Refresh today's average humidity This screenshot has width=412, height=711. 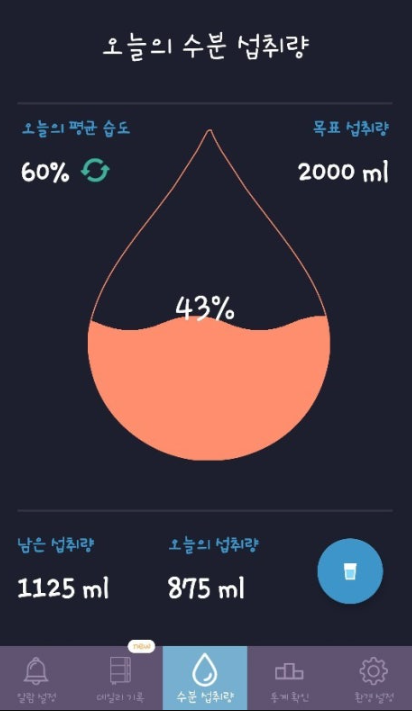point(95,171)
